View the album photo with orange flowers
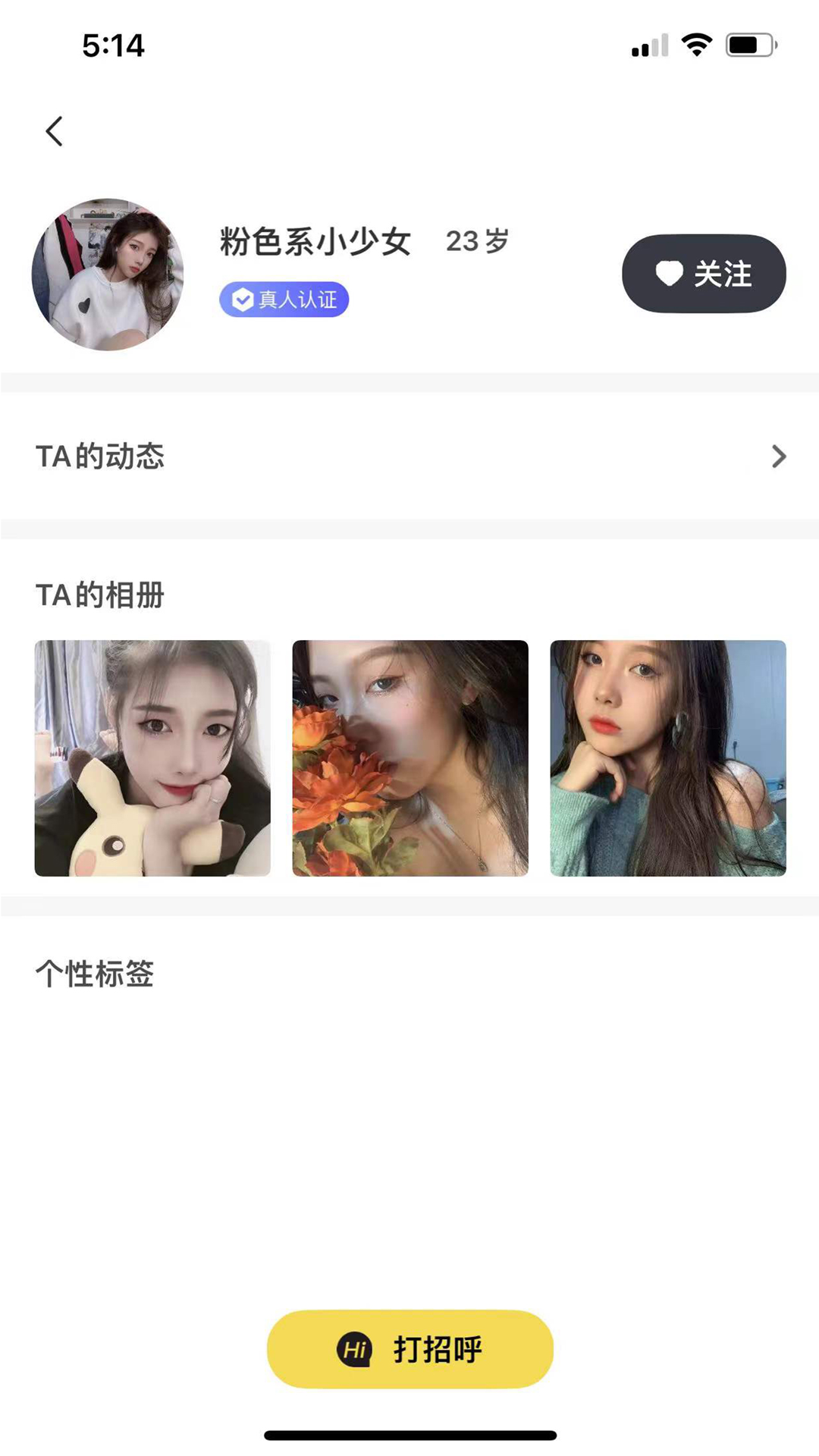The height and width of the screenshot is (1456, 819). pos(410,758)
